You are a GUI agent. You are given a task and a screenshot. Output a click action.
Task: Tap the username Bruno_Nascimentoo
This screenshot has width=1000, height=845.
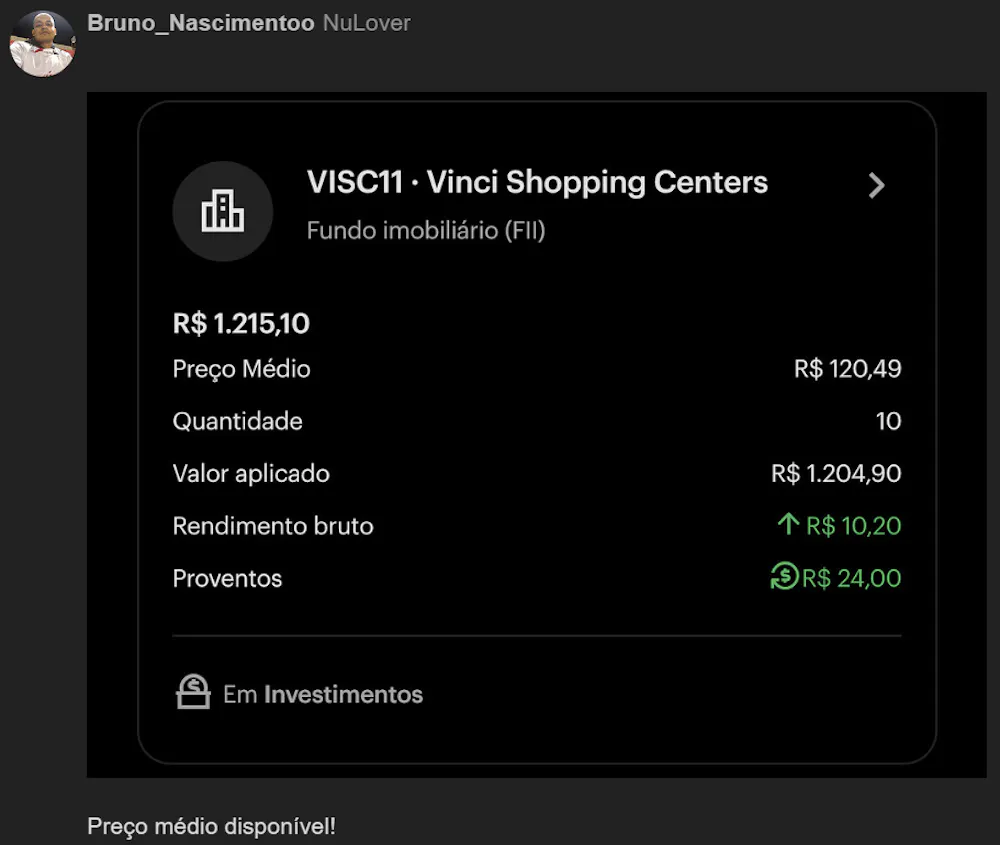pos(200,23)
